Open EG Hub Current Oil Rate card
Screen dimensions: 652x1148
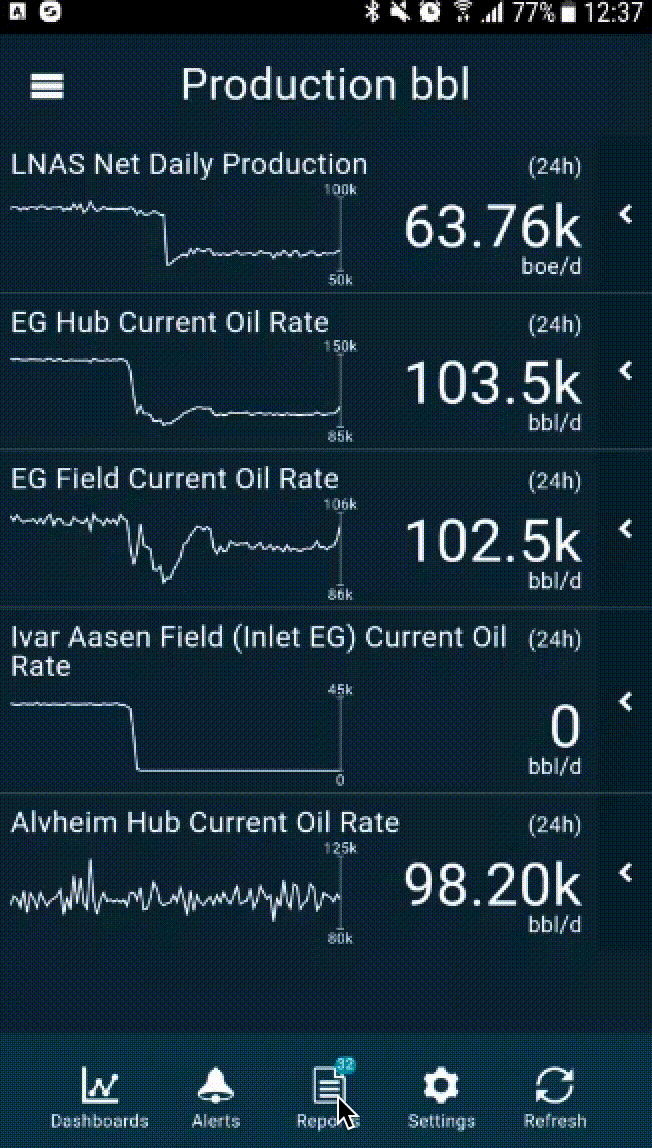click(299, 371)
